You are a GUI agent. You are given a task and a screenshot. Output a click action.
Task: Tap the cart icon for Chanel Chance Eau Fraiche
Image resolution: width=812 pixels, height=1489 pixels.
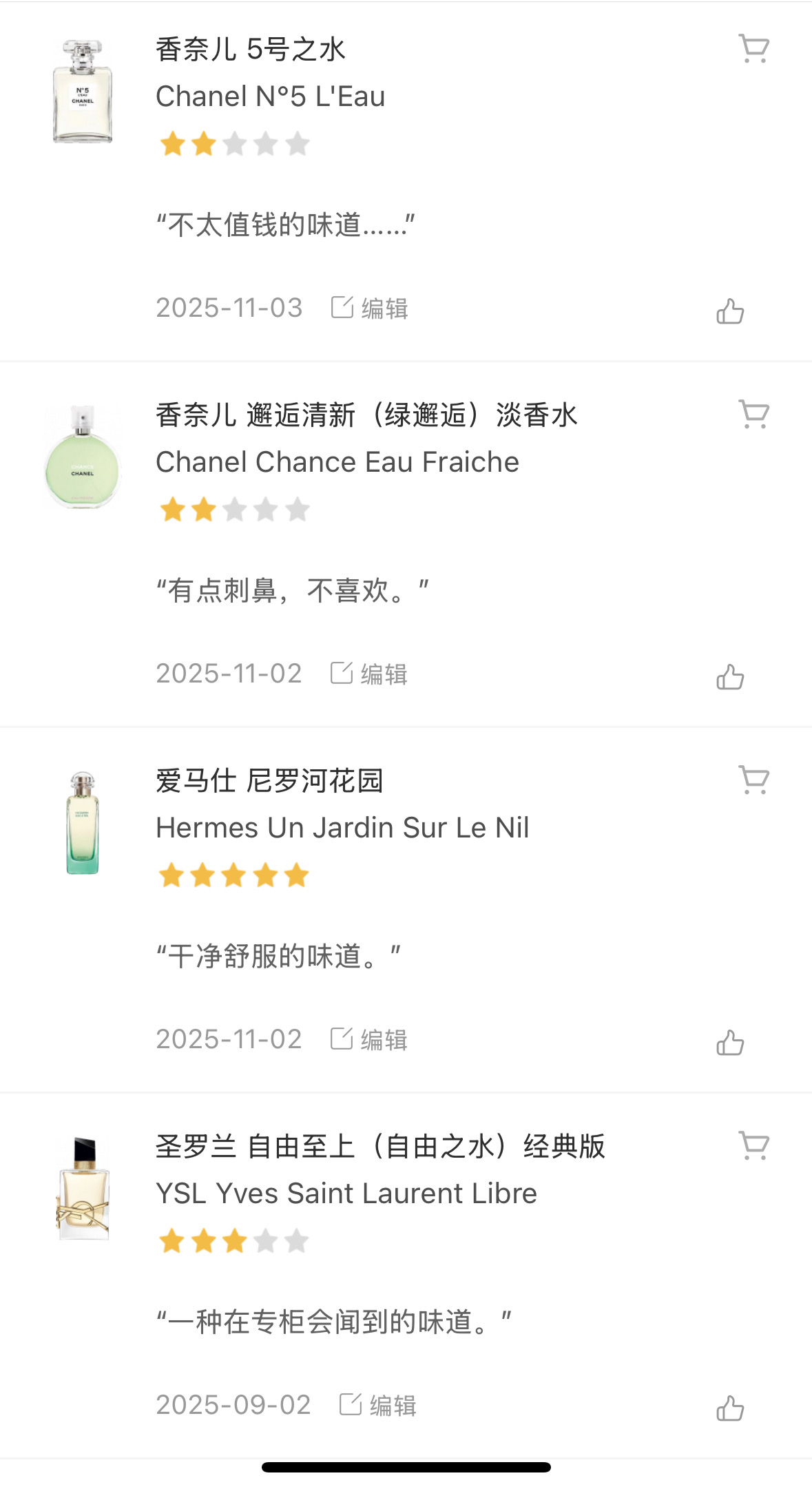[x=753, y=415]
